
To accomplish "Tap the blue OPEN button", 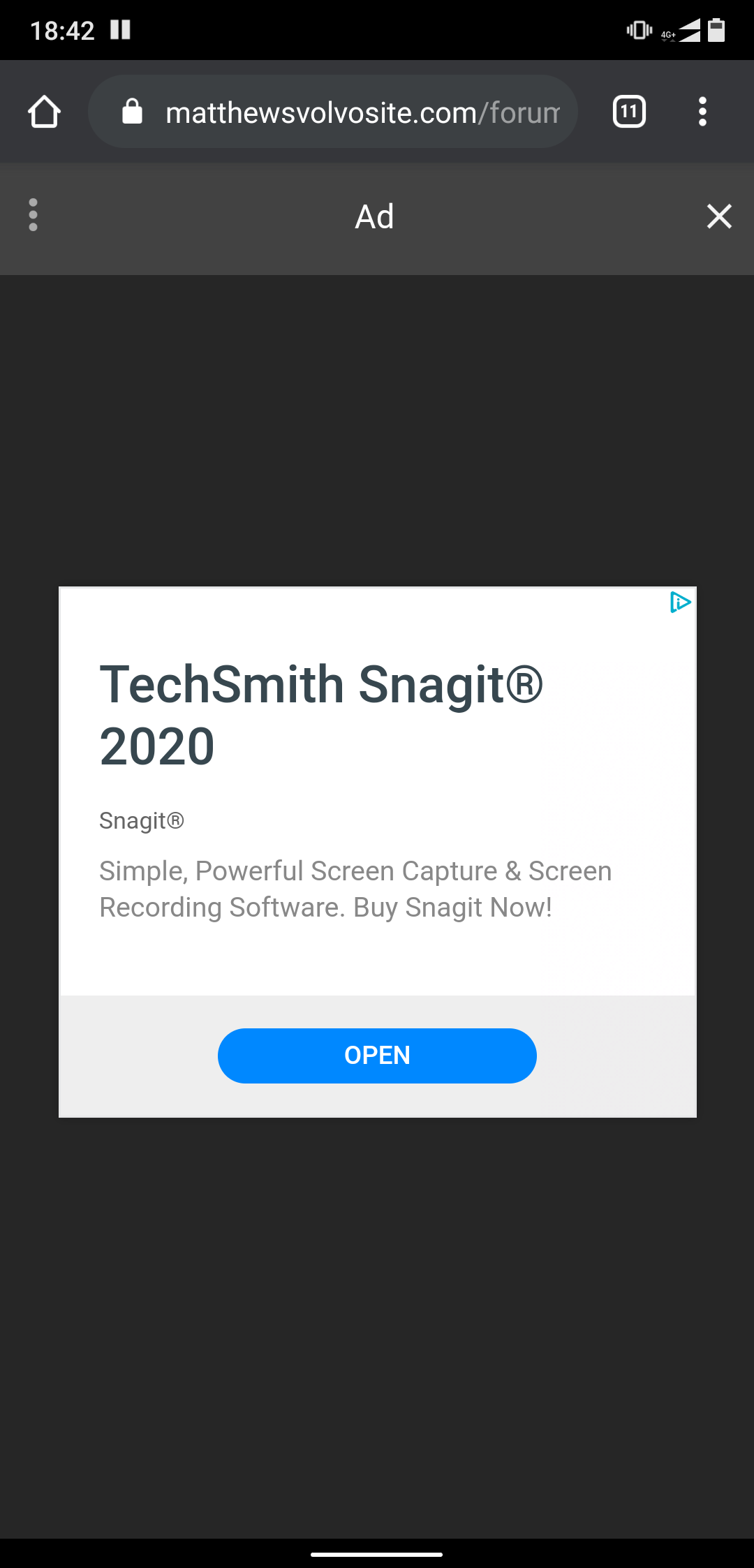I will [x=377, y=1056].
